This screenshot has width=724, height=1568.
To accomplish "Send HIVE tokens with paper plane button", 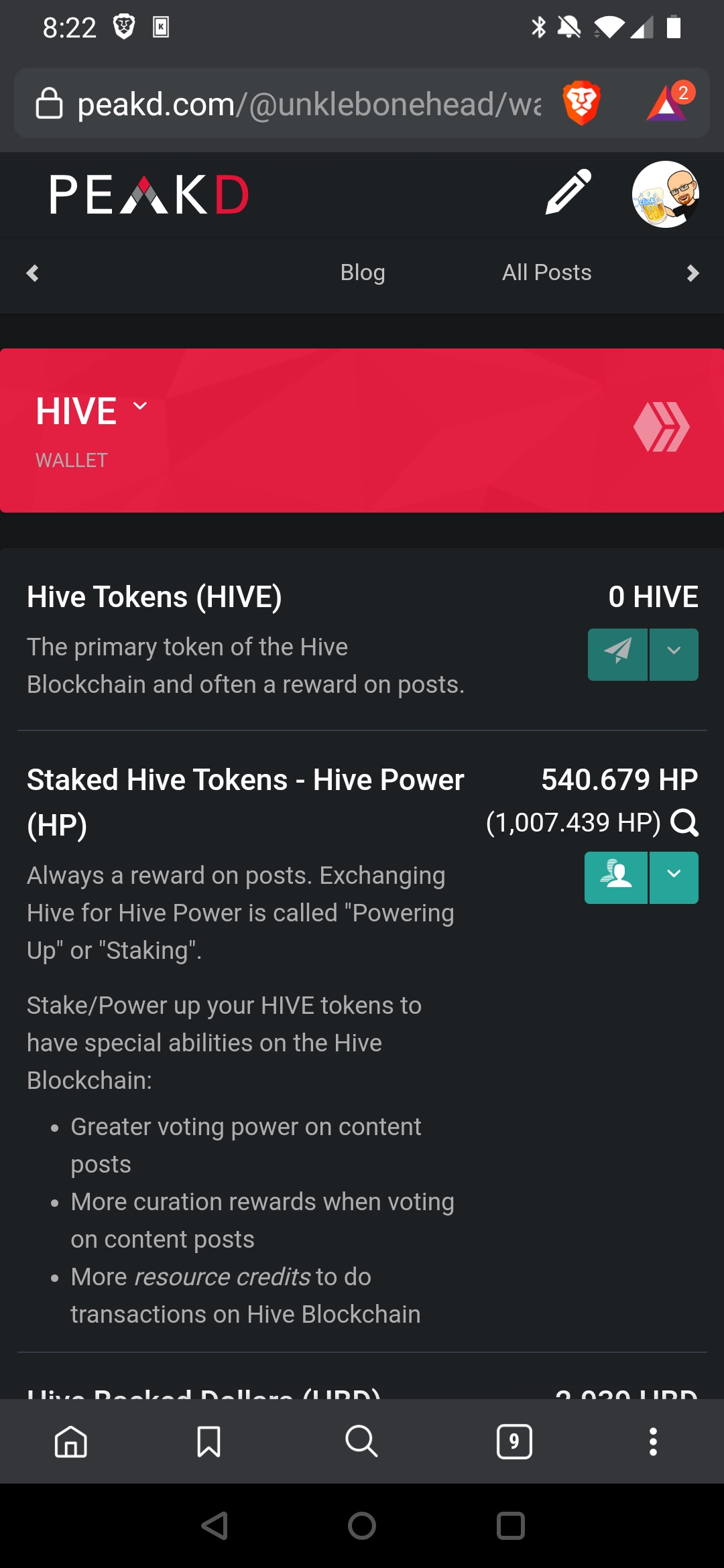I will click(617, 654).
